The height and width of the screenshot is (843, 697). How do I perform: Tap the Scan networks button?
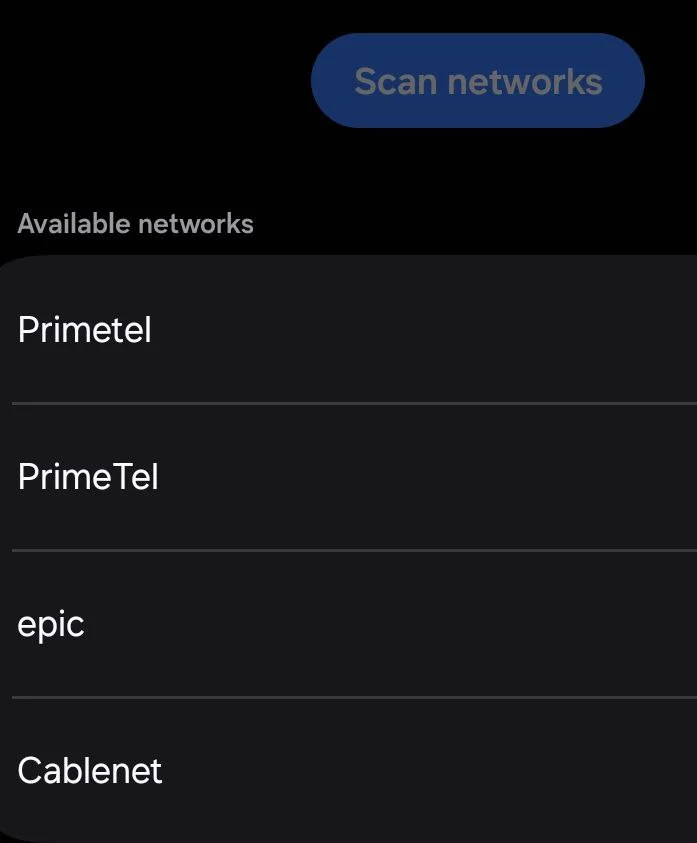478,81
